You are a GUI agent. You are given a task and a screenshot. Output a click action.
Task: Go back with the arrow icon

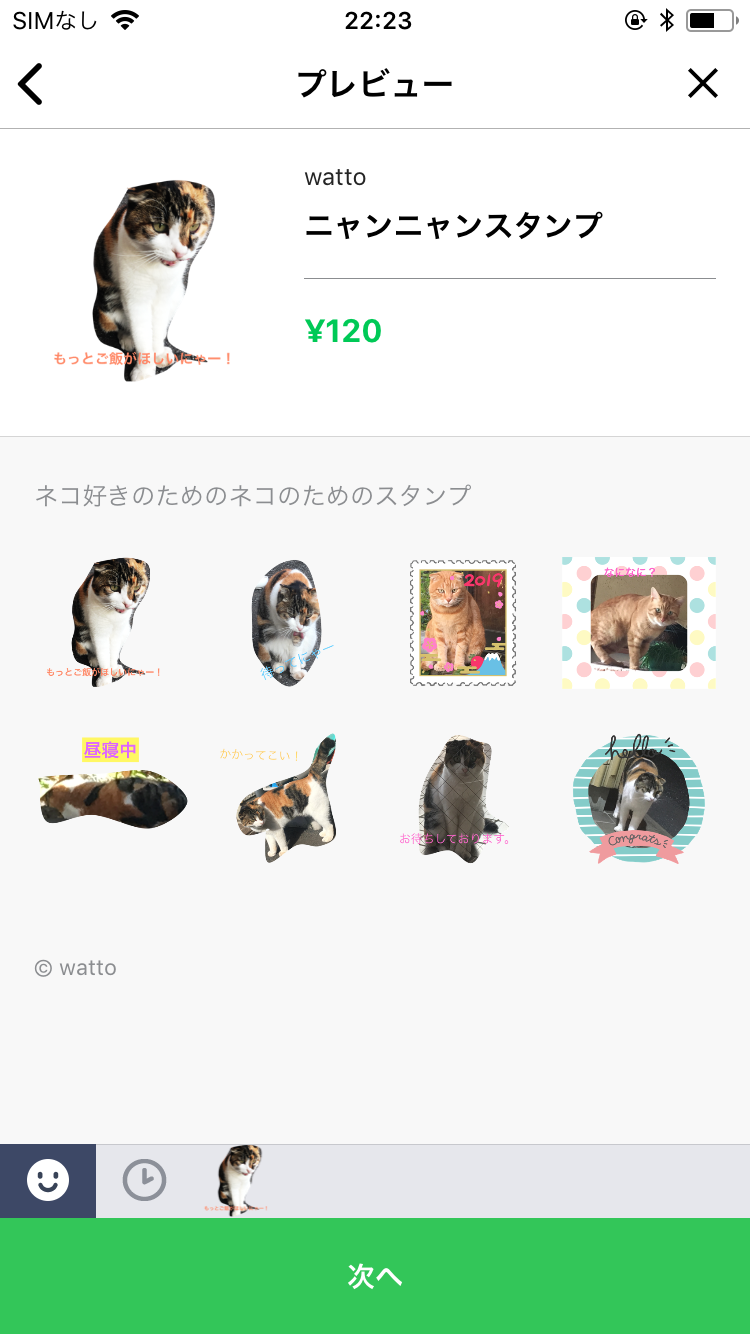tap(31, 84)
